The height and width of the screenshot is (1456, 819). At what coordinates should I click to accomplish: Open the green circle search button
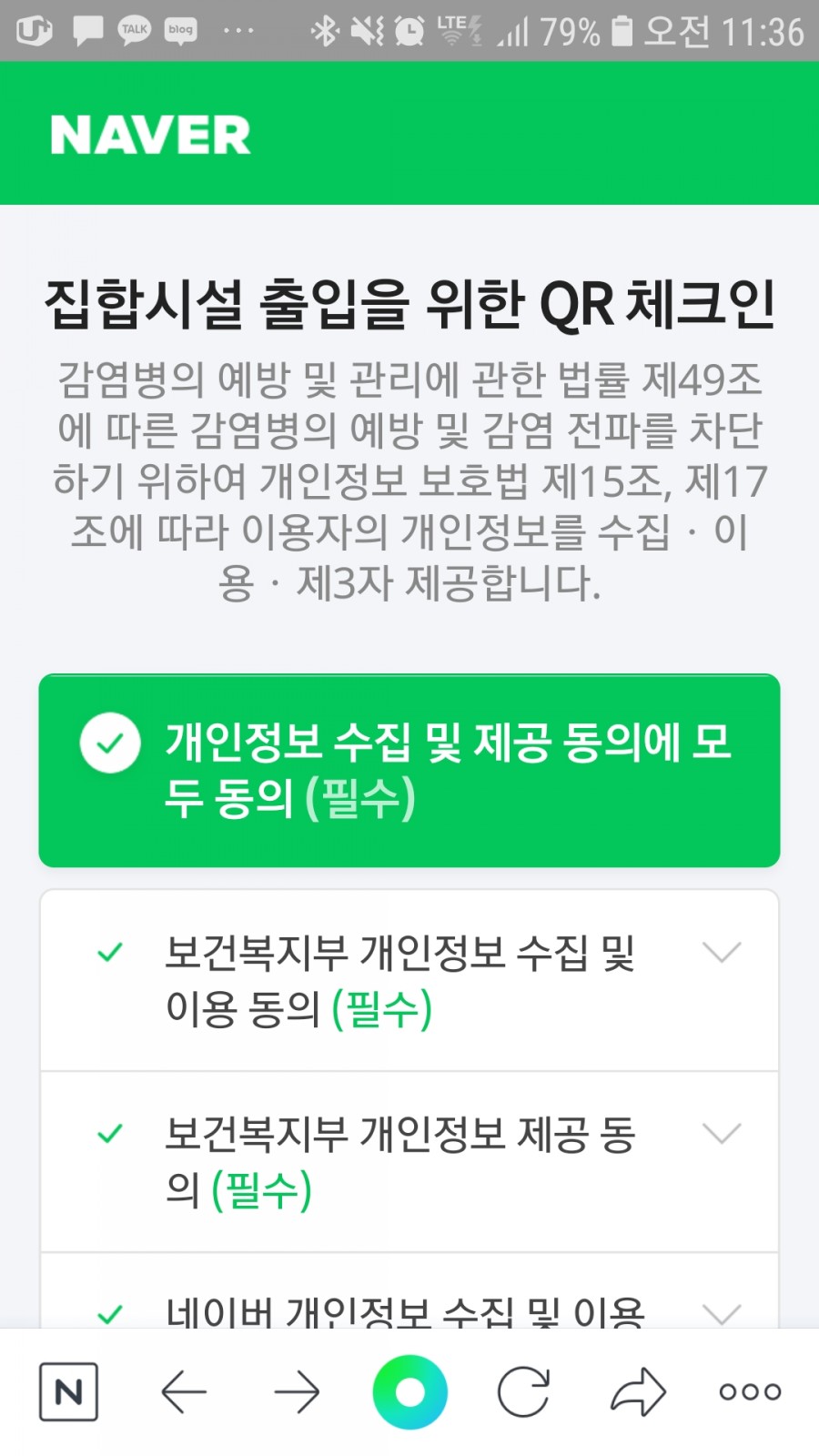pyautogui.click(x=409, y=1391)
